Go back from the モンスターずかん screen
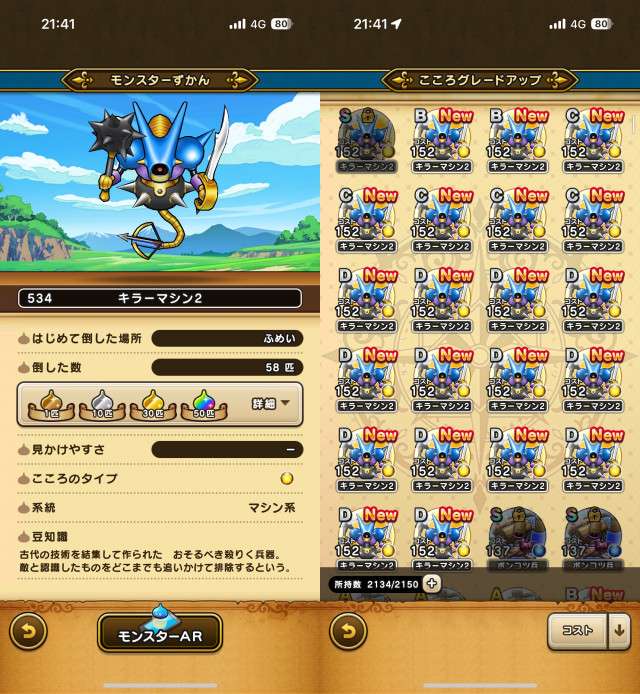Viewport: 640px width, 694px height. tap(28, 632)
